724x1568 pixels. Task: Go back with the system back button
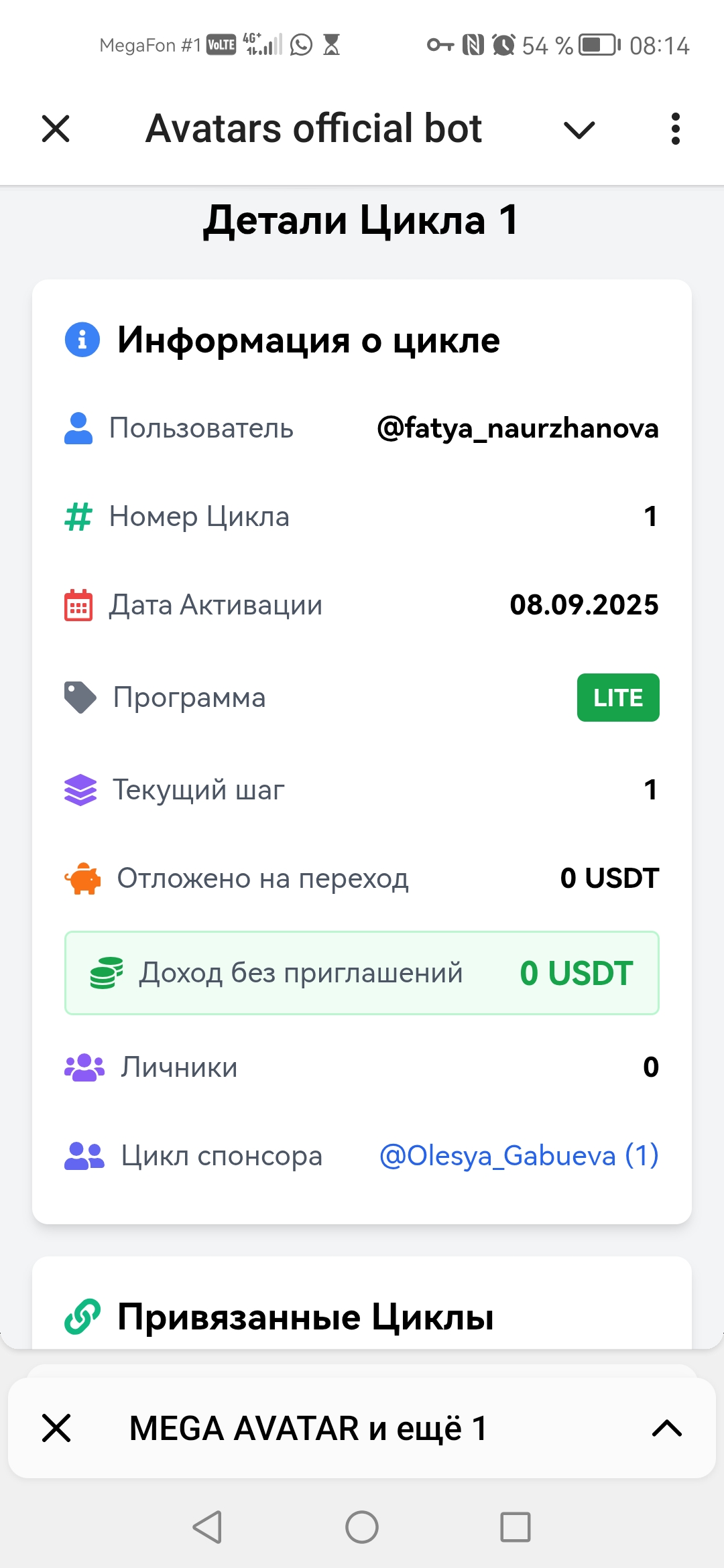pos(208,1527)
